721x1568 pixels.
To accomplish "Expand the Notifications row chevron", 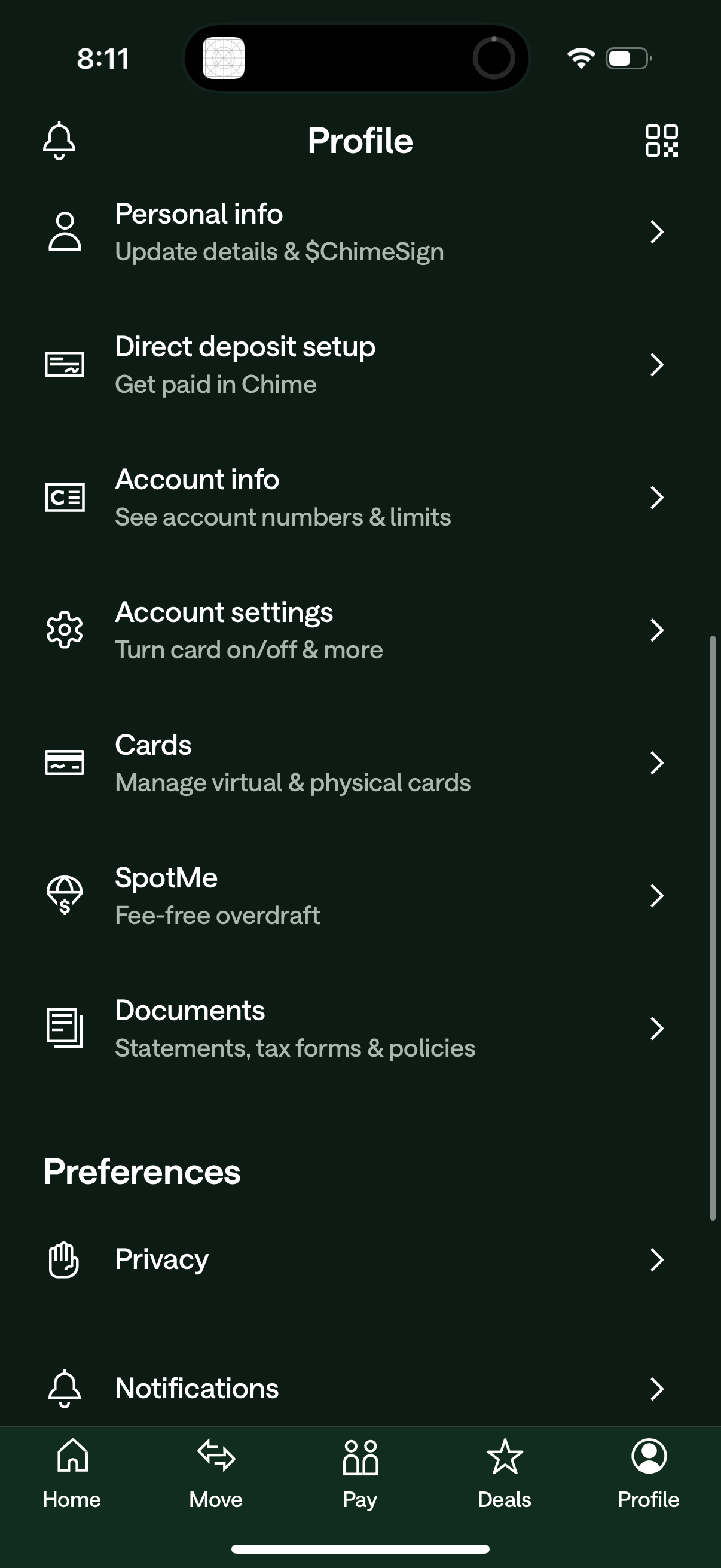I will [658, 1389].
